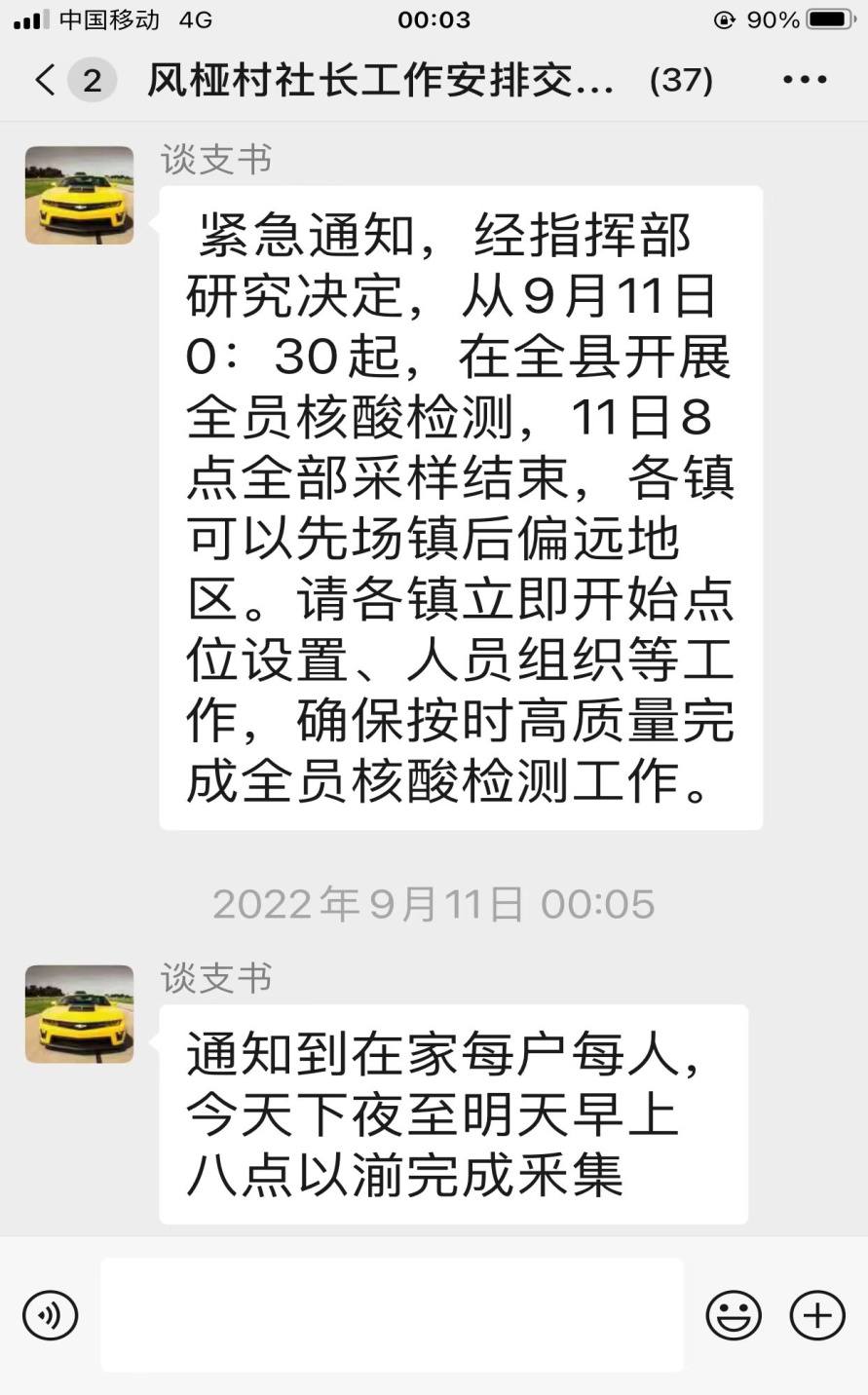Open 谈支书's avatar above the 紧急通知 message
The width and height of the screenshot is (868, 1395).
(79, 195)
